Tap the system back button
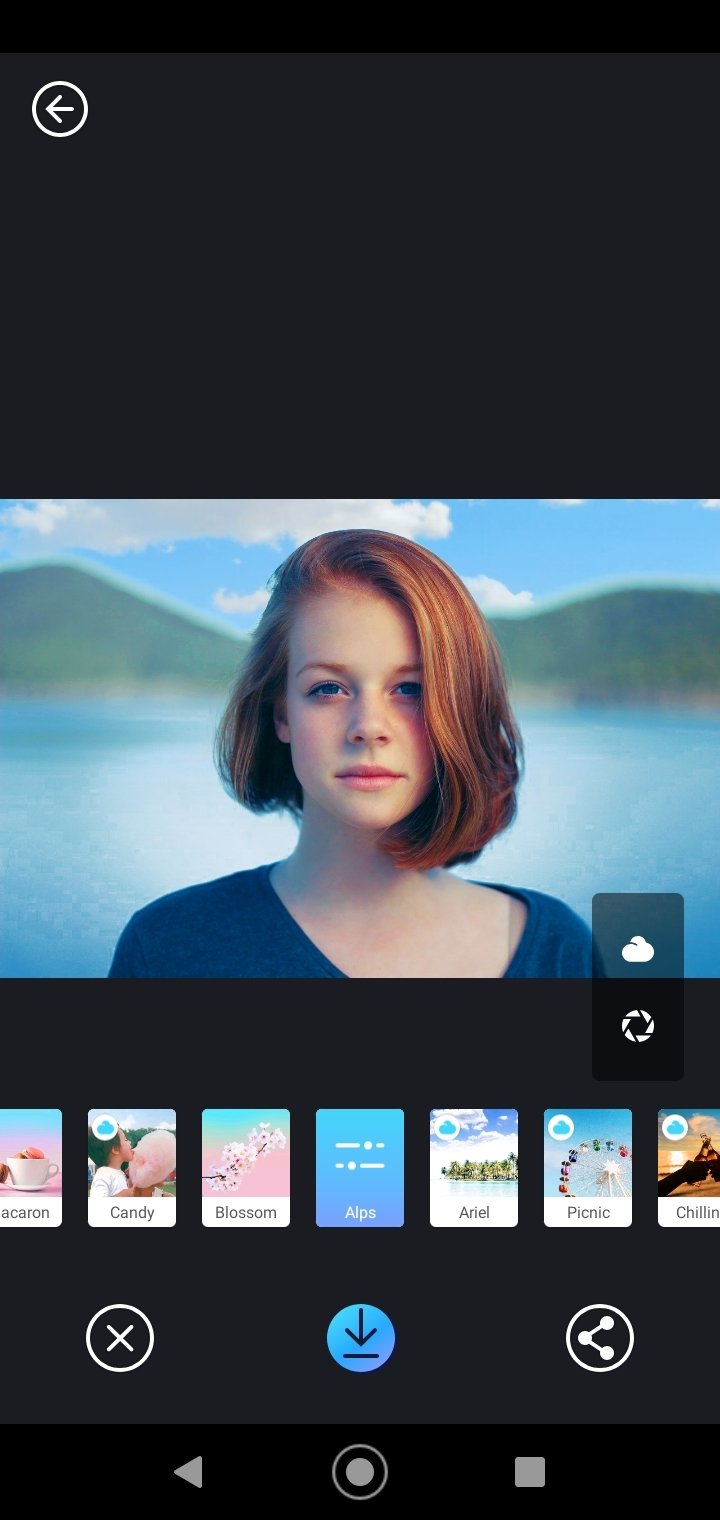This screenshot has height=1520, width=720. click(x=188, y=1472)
